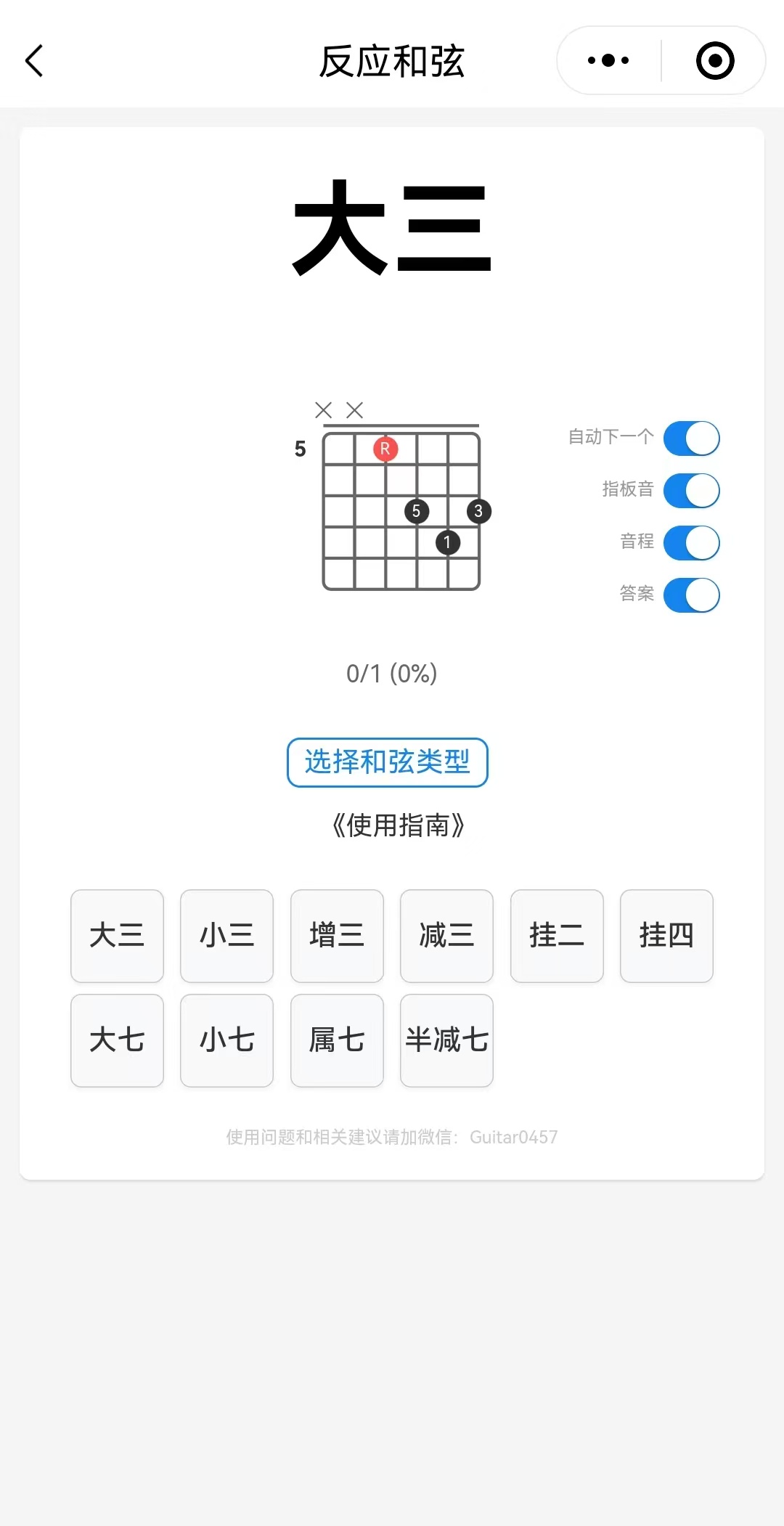Image resolution: width=784 pixels, height=1526 pixels.
Task: Tap the 半减七 chord button
Action: point(446,1040)
